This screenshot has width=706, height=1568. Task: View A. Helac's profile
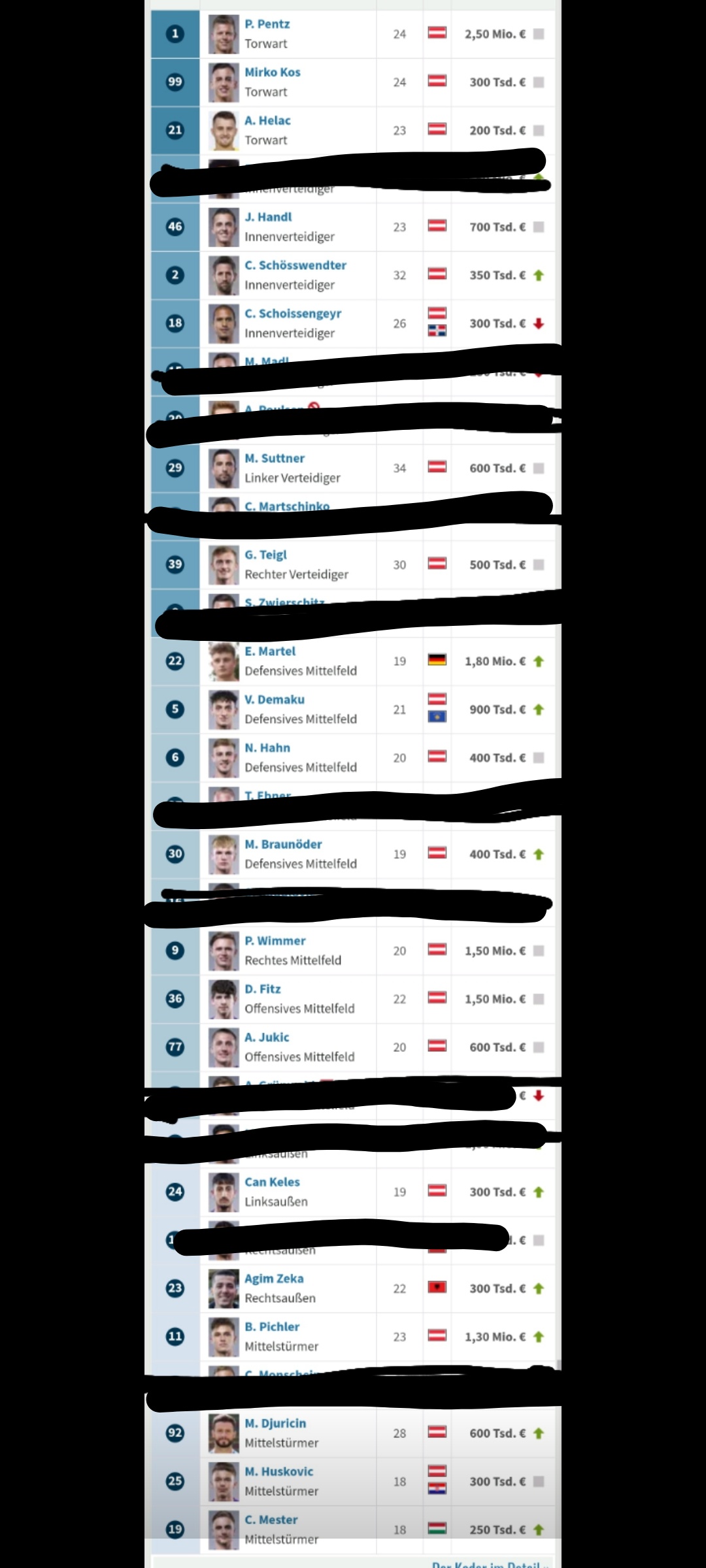tap(267, 121)
